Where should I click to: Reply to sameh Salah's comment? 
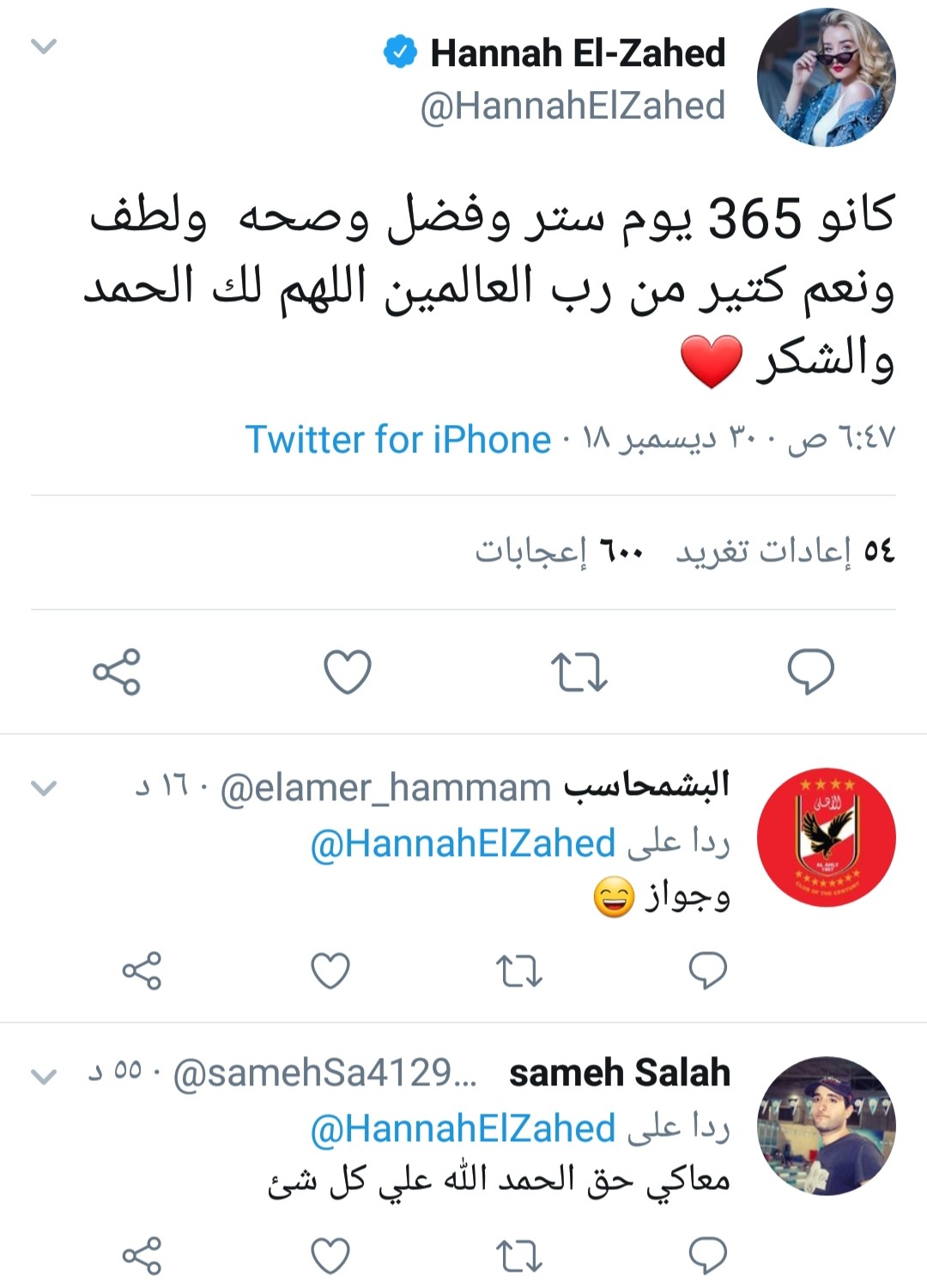point(709,1254)
